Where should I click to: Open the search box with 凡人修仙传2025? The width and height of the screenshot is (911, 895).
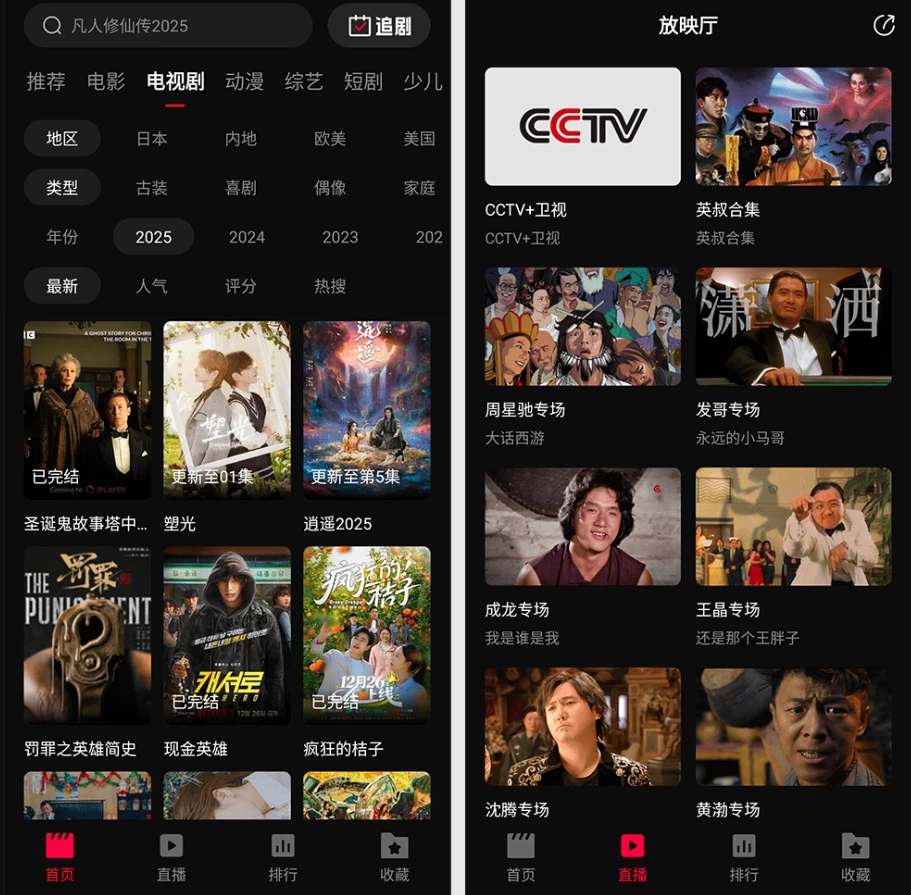pyautogui.click(x=168, y=26)
